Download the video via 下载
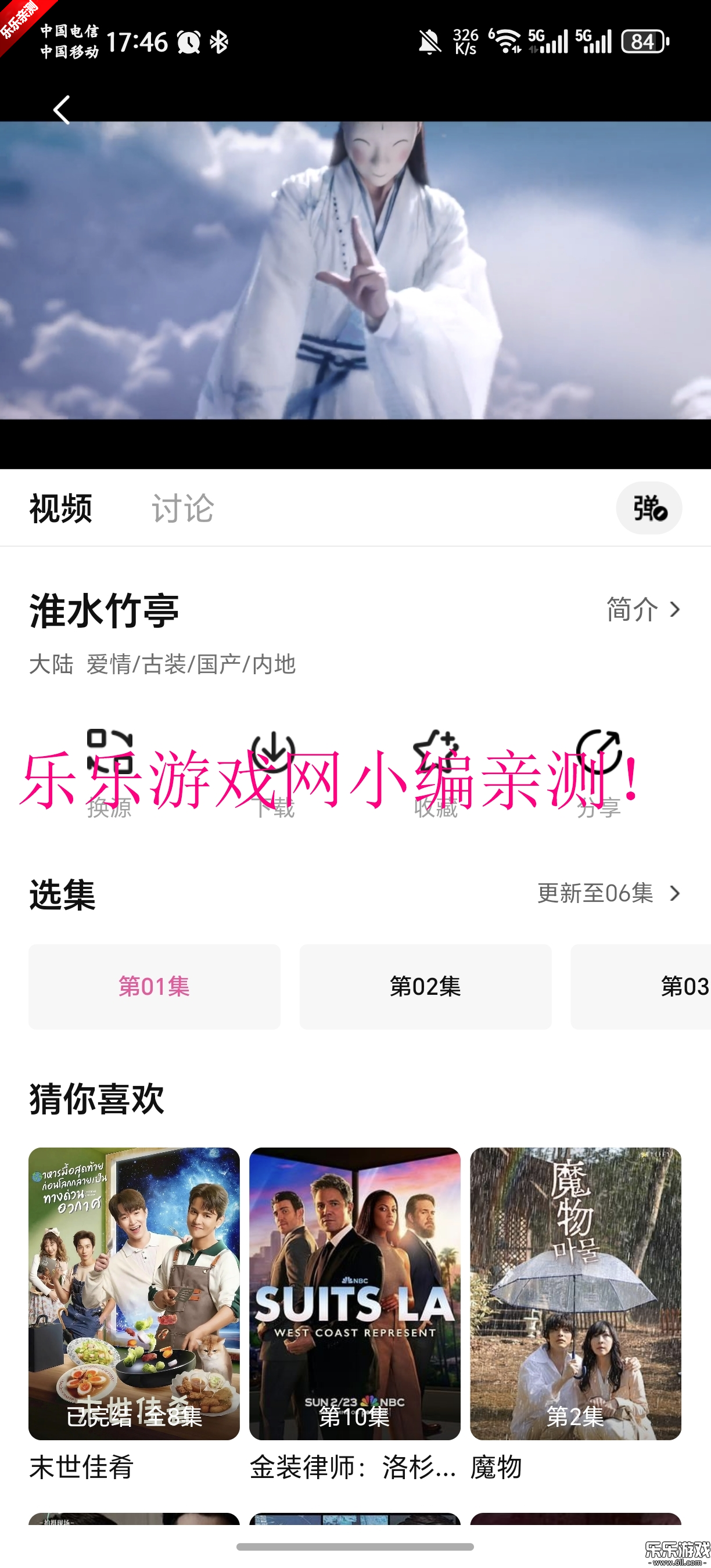Image resolution: width=711 pixels, height=1568 pixels. [272, 772]
